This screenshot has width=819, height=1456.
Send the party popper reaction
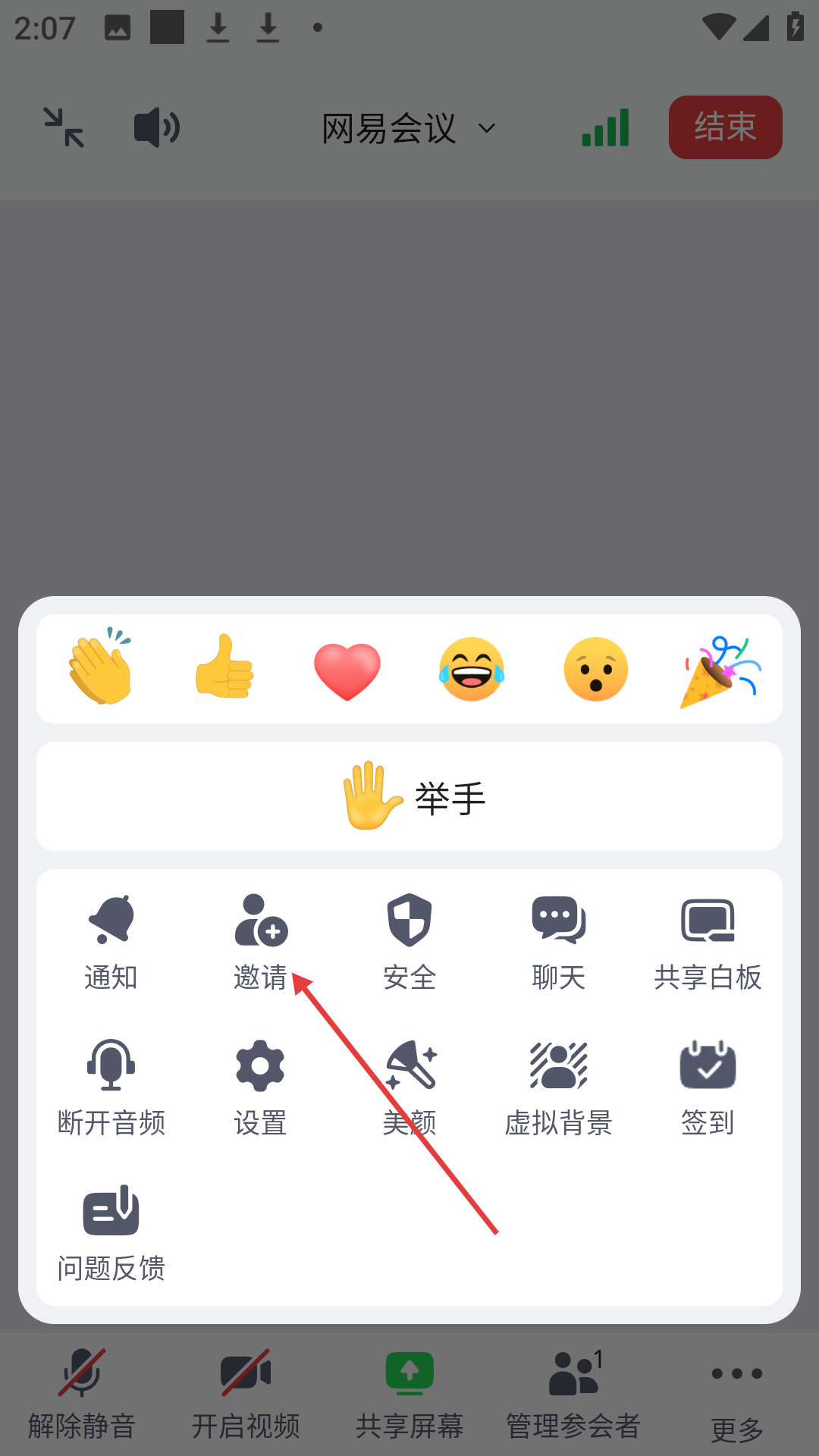[x=720, y=670]
